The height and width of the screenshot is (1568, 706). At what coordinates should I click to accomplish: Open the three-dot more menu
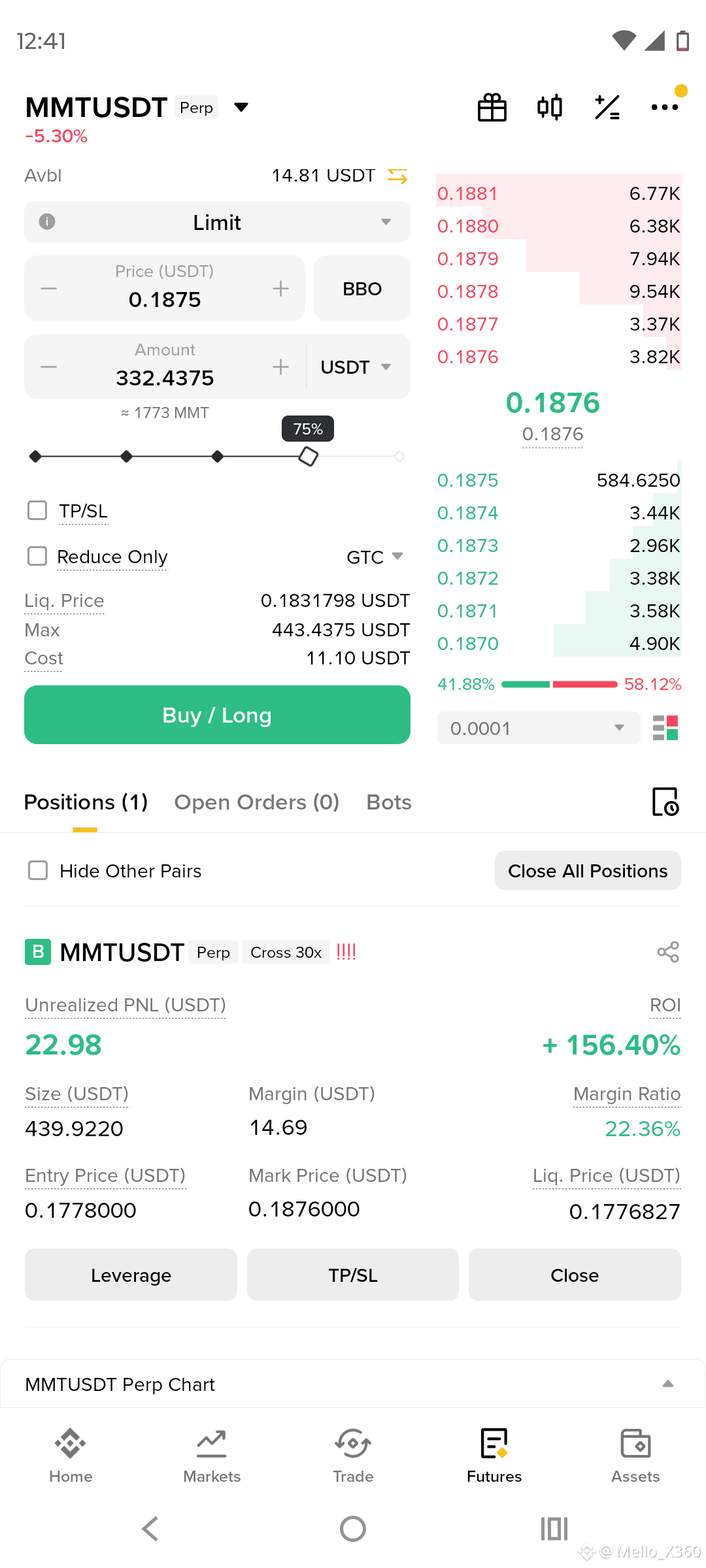click(x=665, y=107)
